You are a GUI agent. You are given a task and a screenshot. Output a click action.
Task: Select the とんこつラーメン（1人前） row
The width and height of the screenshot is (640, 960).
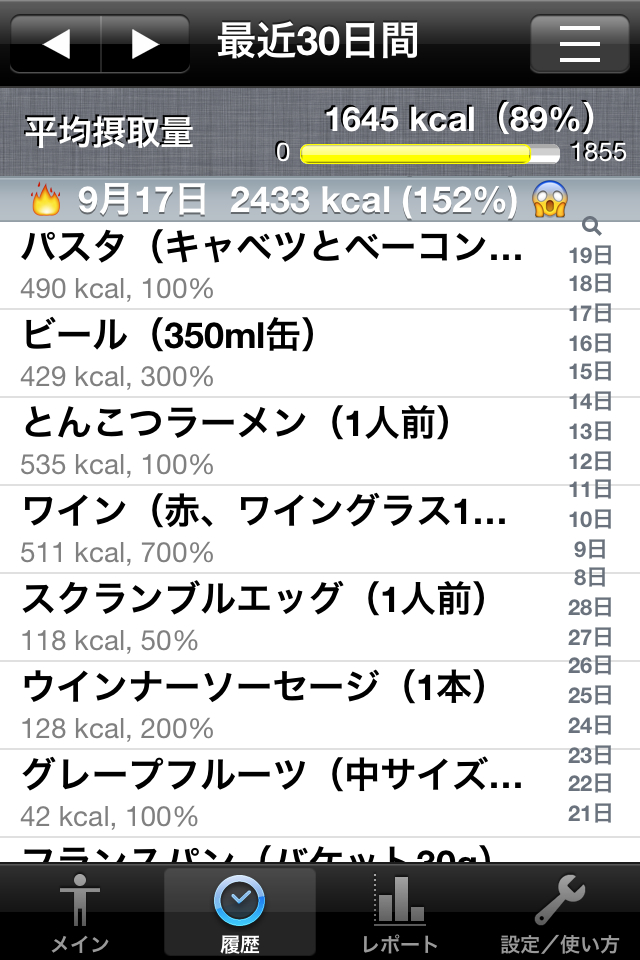[x=280, y=441]
